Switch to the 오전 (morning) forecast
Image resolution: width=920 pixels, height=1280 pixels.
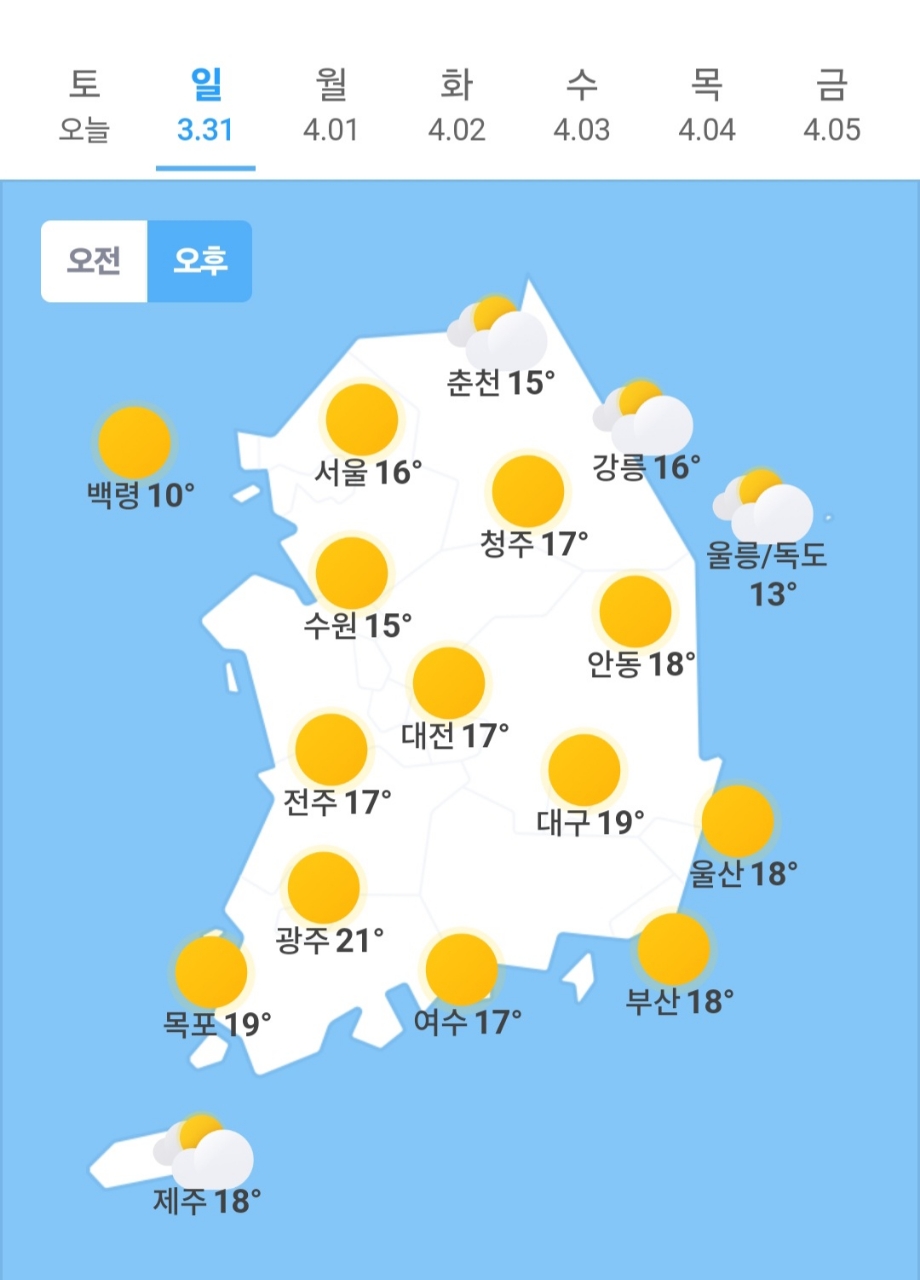(x=95, y=261)
